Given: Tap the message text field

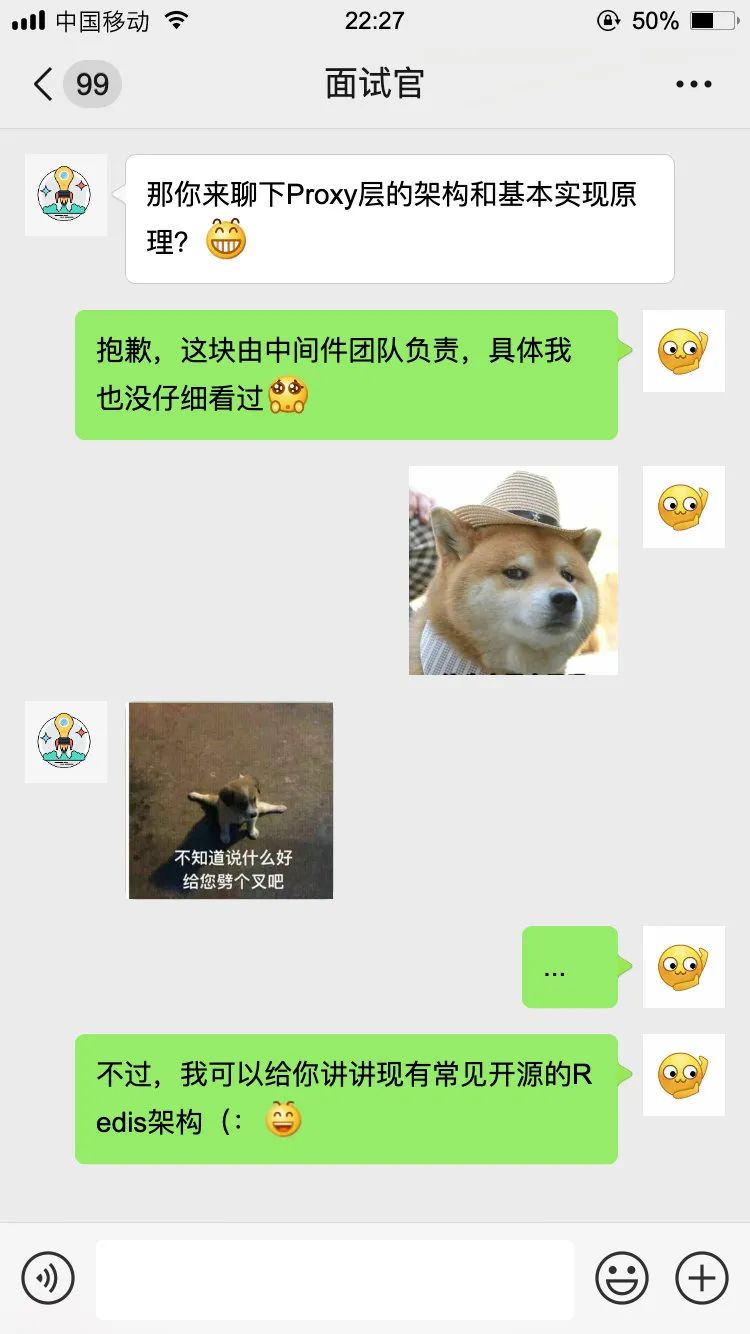Looking at the screenshot, I should [335, 1278].
